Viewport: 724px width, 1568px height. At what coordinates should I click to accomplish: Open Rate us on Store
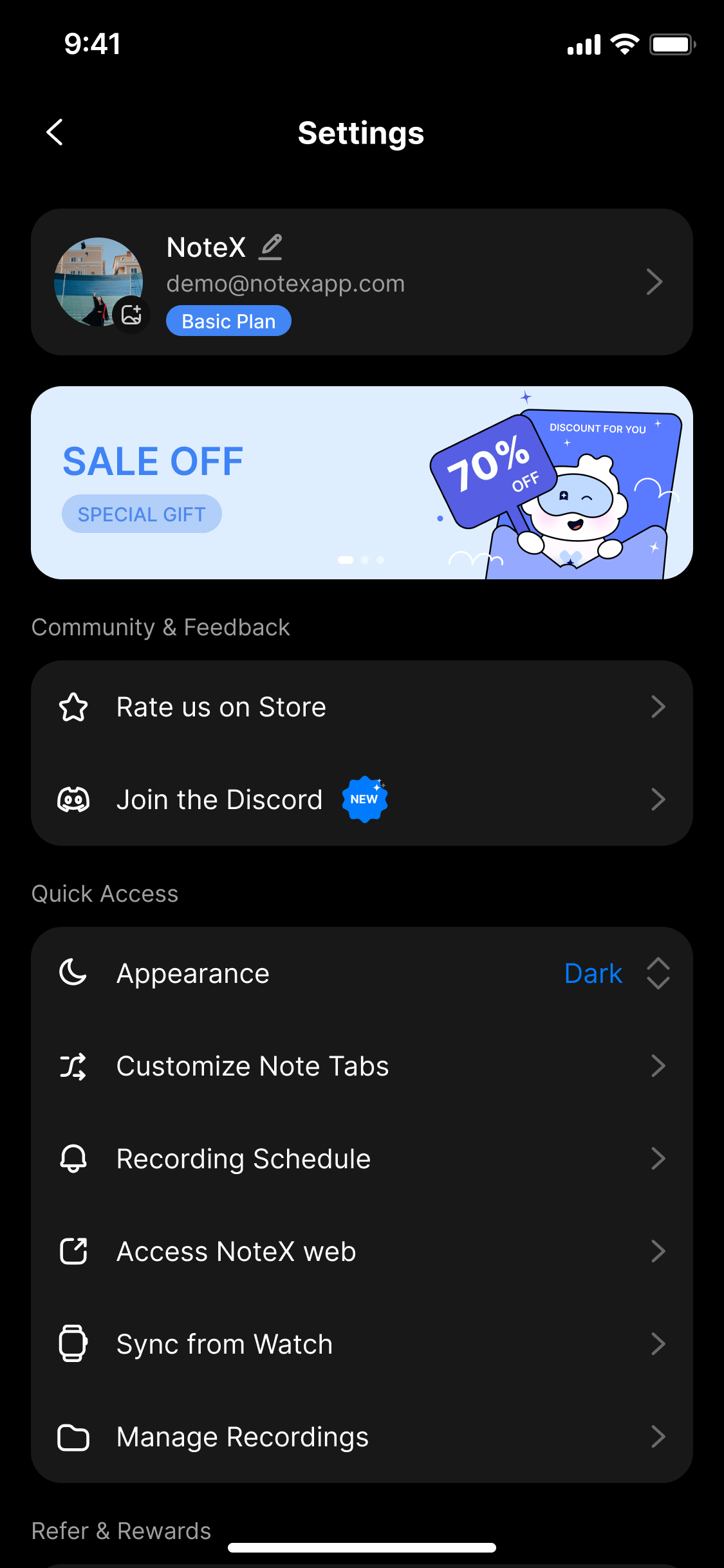[x=362, y=707]
